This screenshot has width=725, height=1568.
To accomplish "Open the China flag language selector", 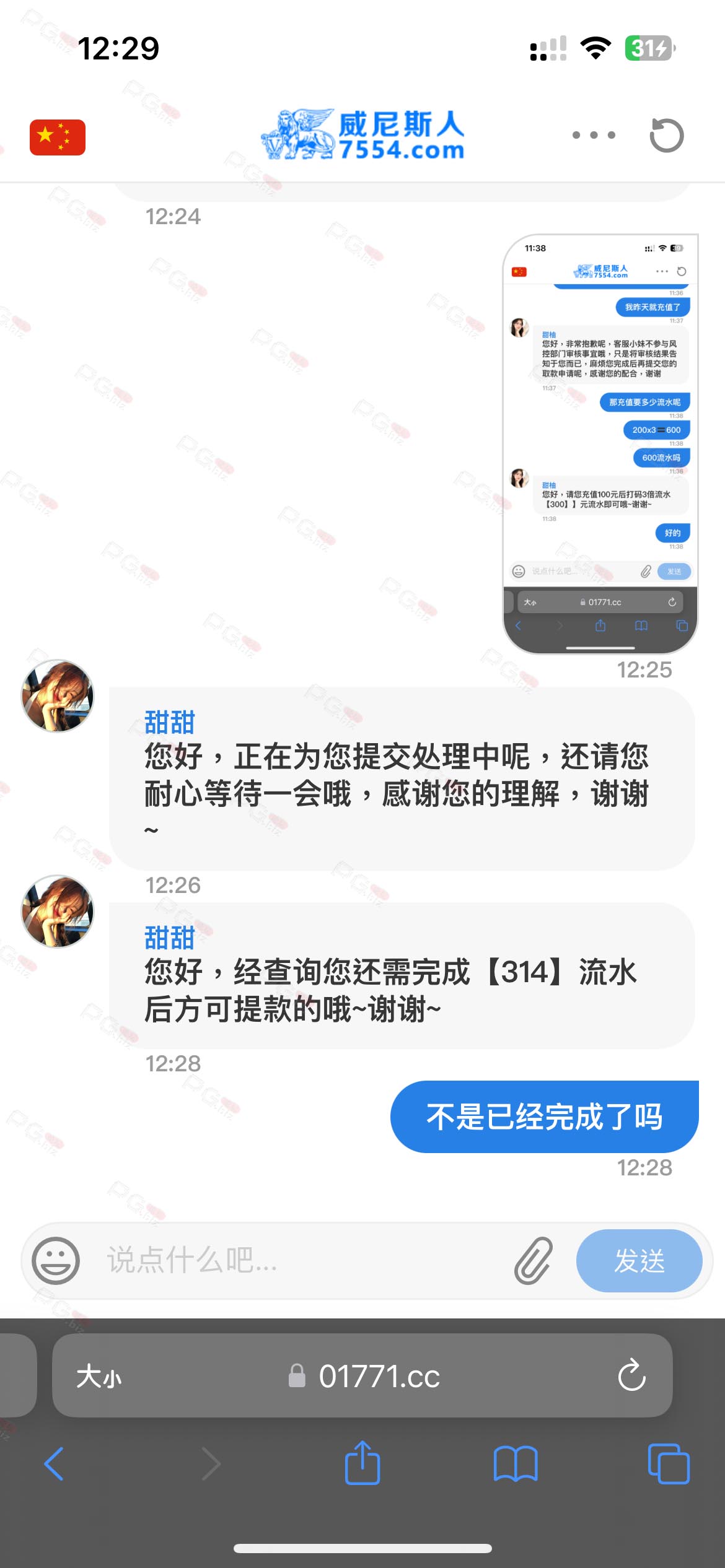I will point(58,137).
